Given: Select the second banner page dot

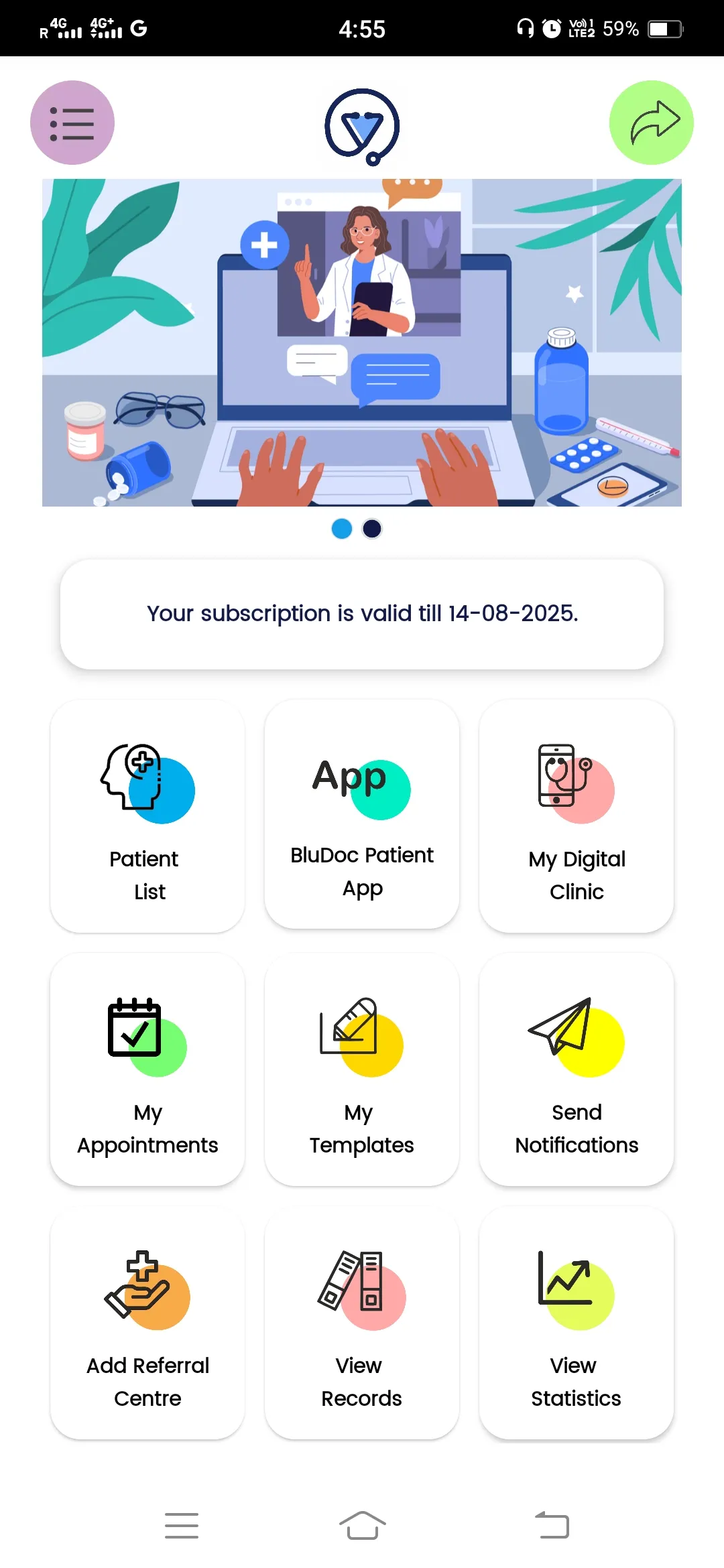Looking at the screenshot, I should (x=372, y=529).
